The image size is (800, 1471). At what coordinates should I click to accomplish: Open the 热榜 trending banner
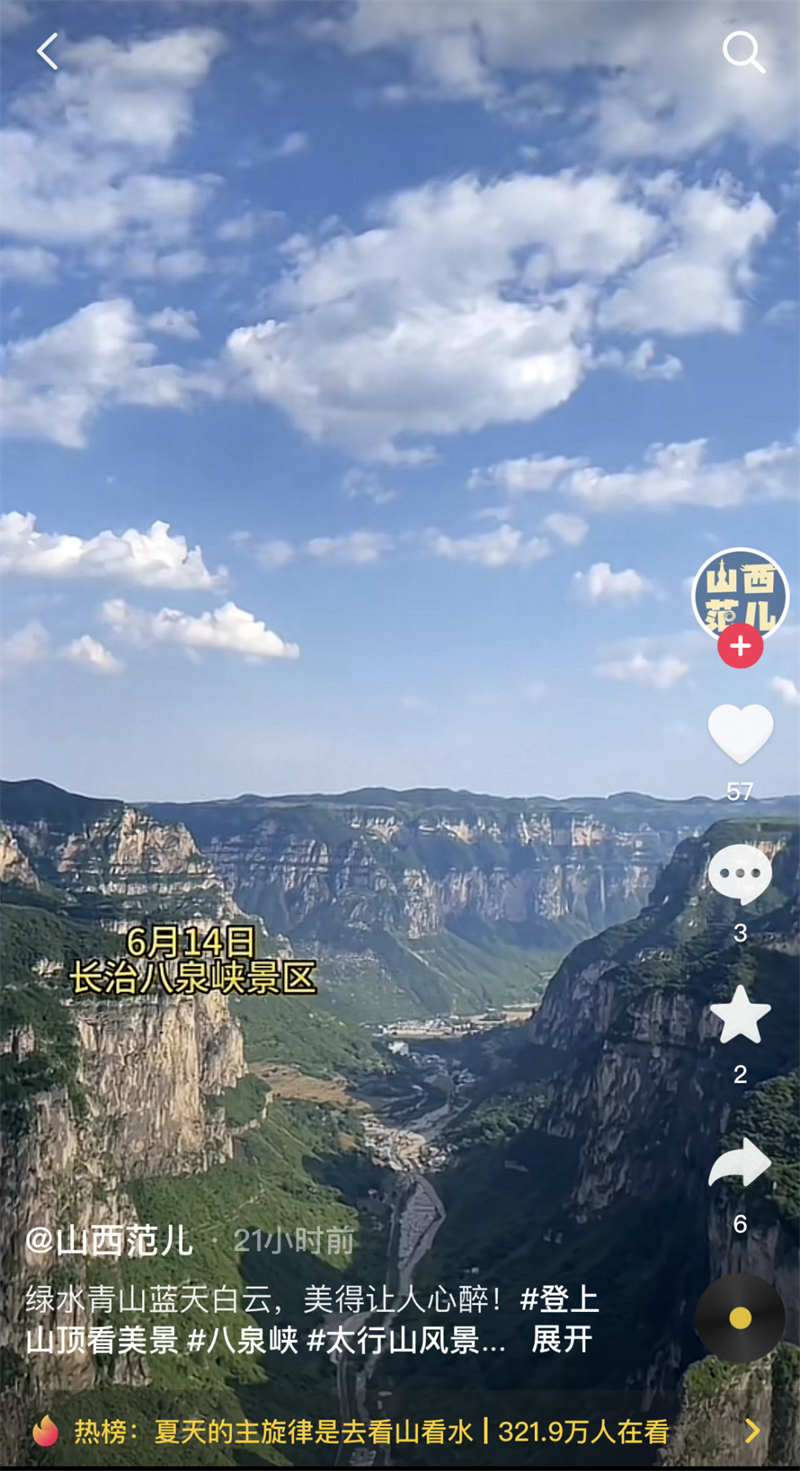tap(400, 1431)
